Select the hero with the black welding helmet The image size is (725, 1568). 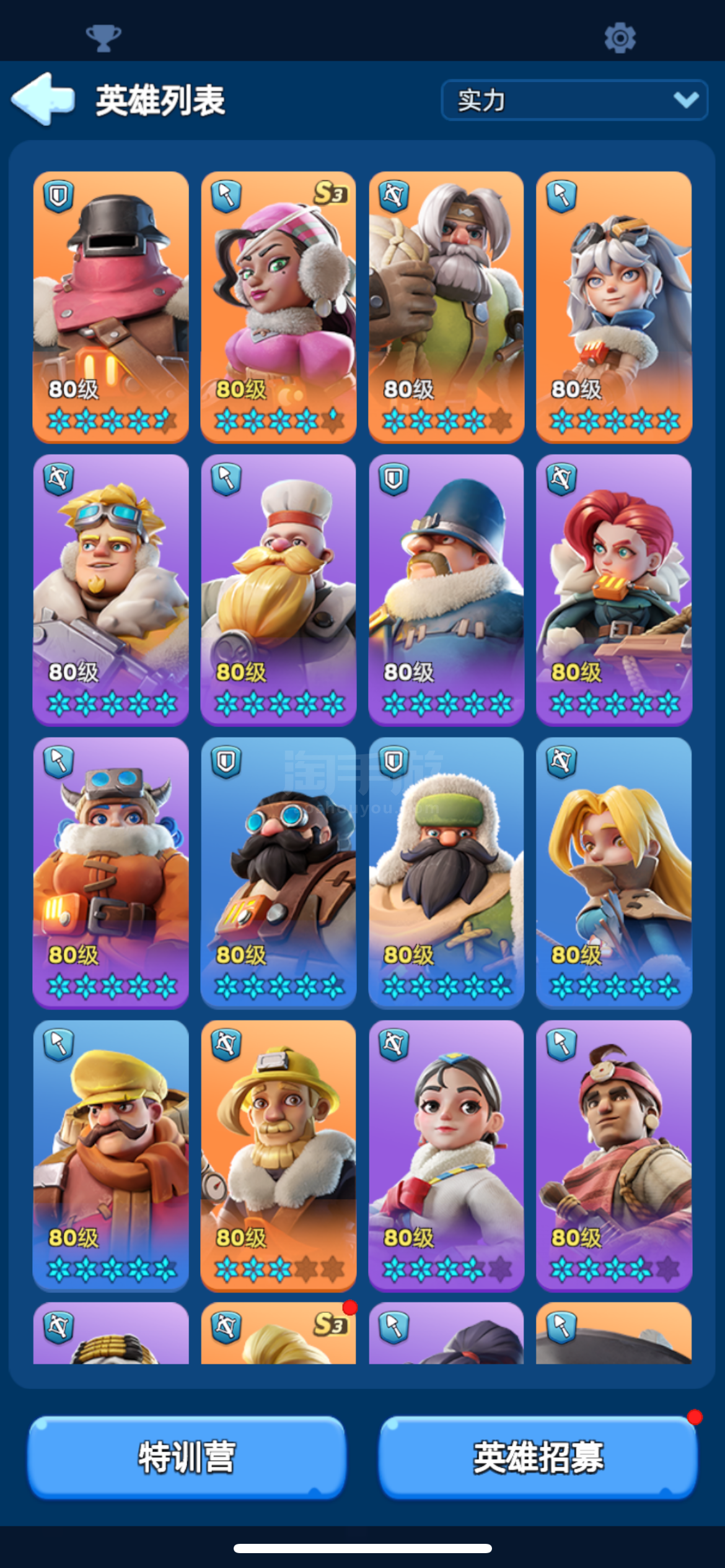(111, 307)
